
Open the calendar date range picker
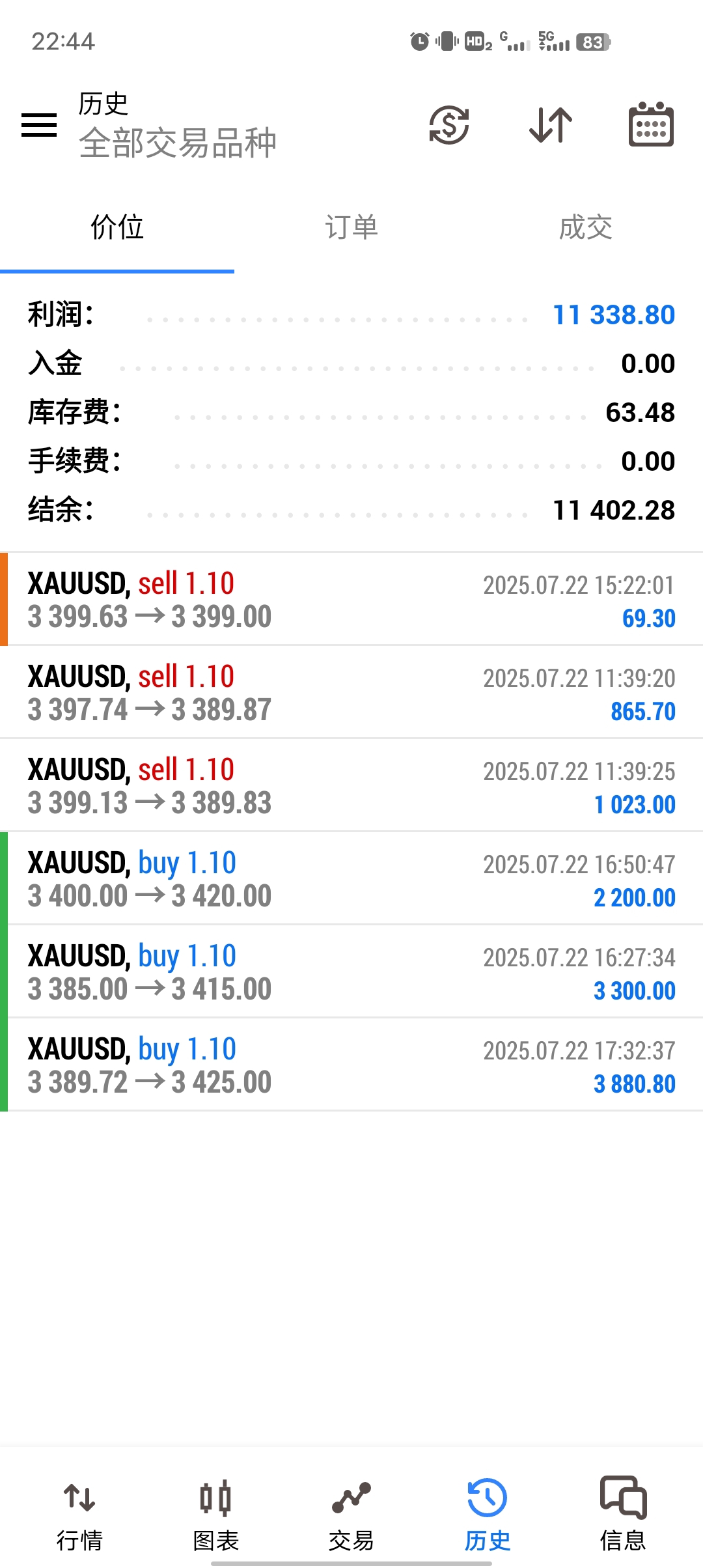coord(651,124)
